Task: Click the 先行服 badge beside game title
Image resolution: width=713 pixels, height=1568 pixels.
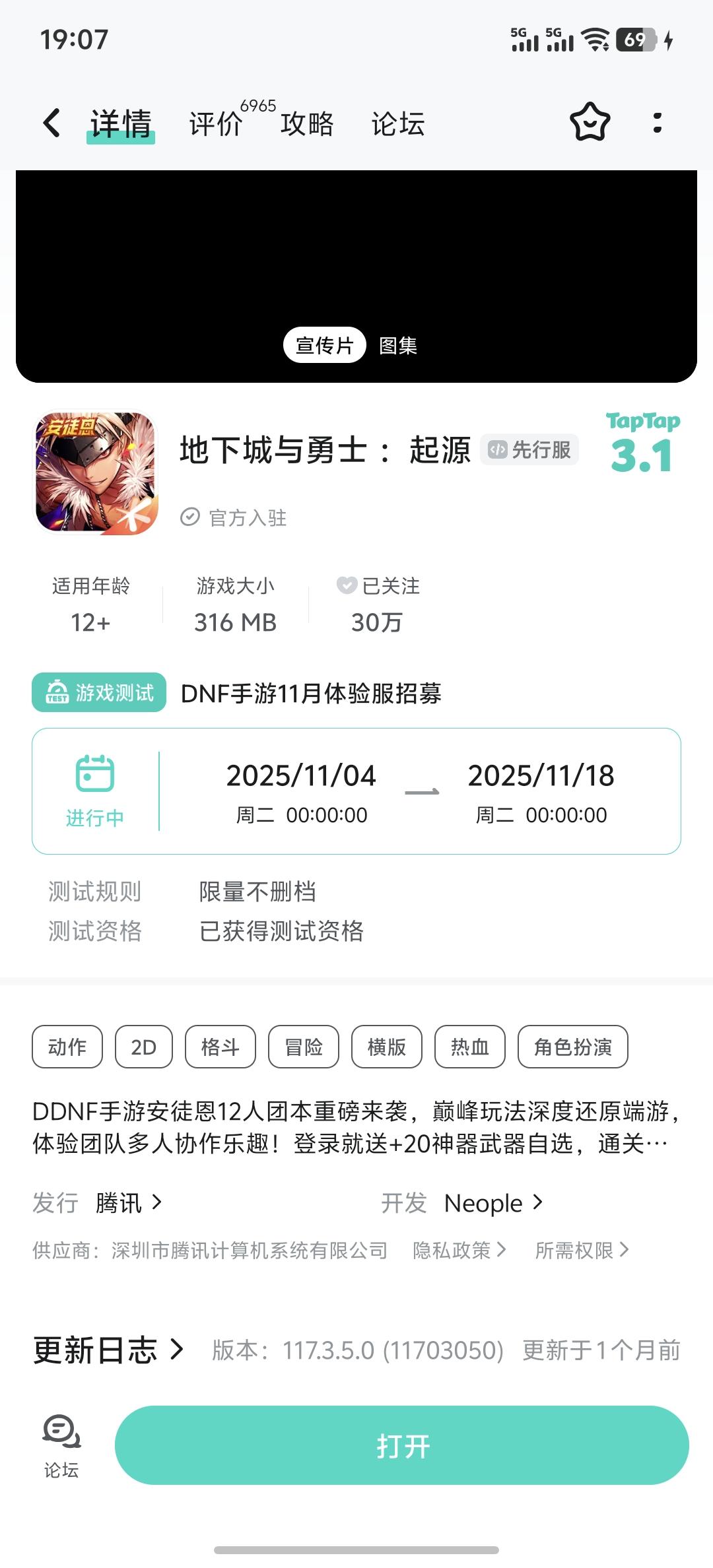Action: point(529,449)
